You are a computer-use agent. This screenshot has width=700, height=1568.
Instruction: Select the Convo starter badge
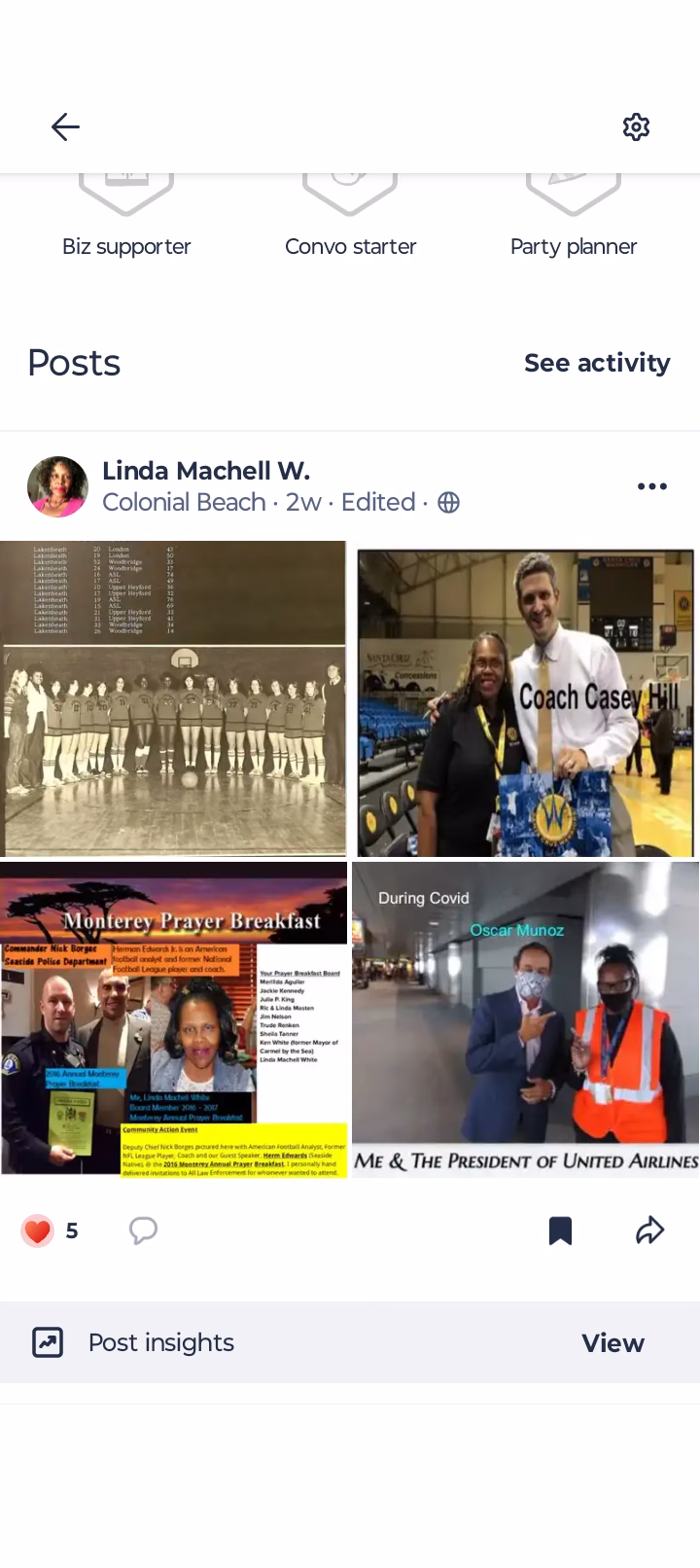pos(350,212)
